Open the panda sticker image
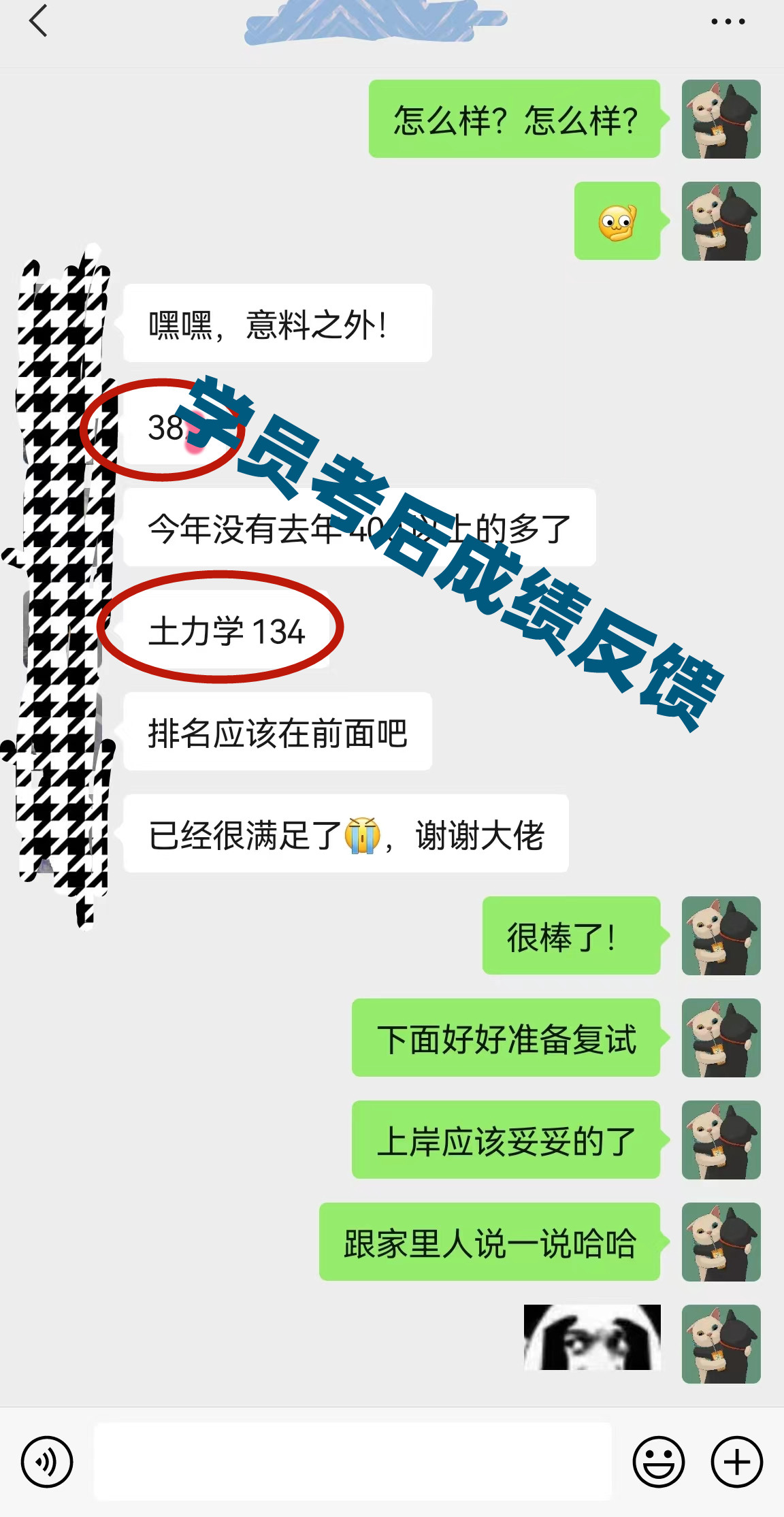Viewport: 784px width, 1517px height. tap(592, 1337)
